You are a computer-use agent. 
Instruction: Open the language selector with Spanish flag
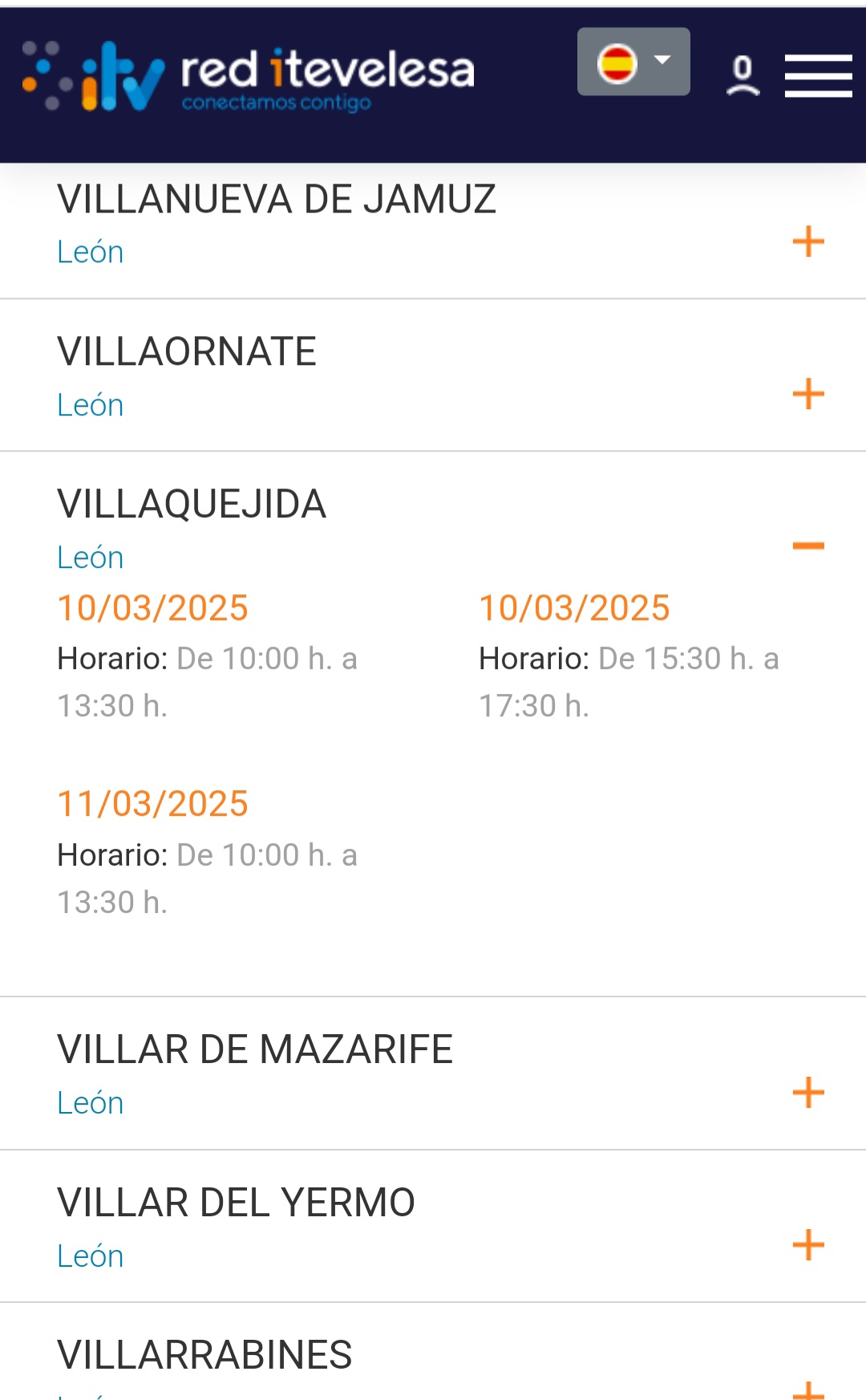pyautogui.click(x=633, y=62)
